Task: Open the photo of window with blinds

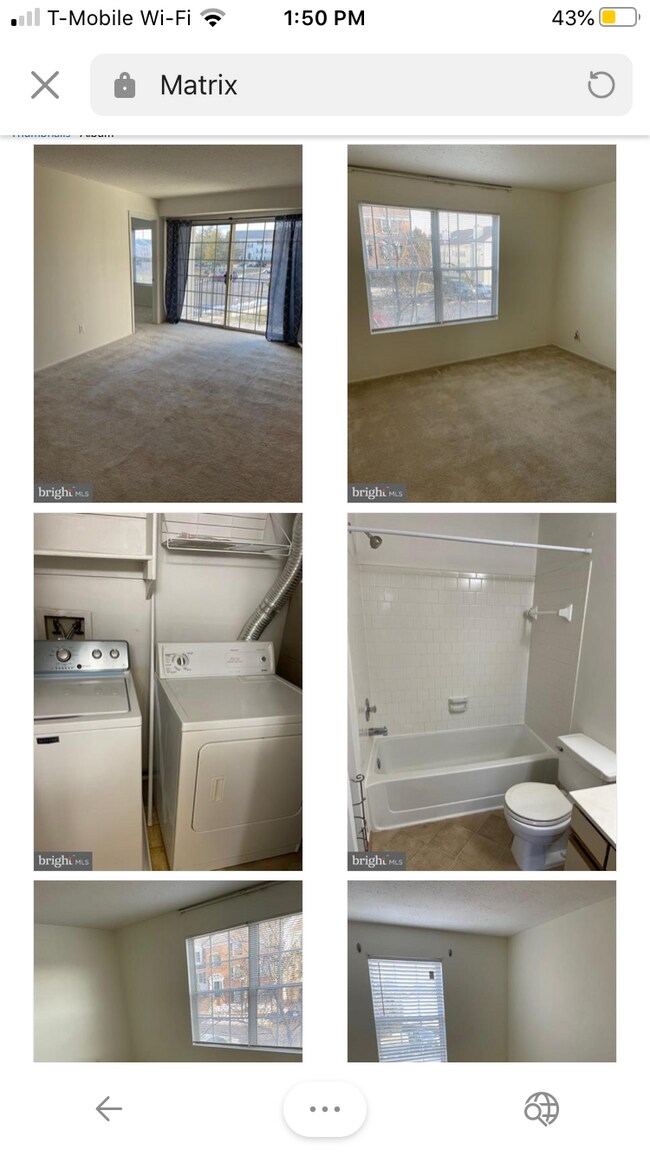Action: click(x=481, y=970)
